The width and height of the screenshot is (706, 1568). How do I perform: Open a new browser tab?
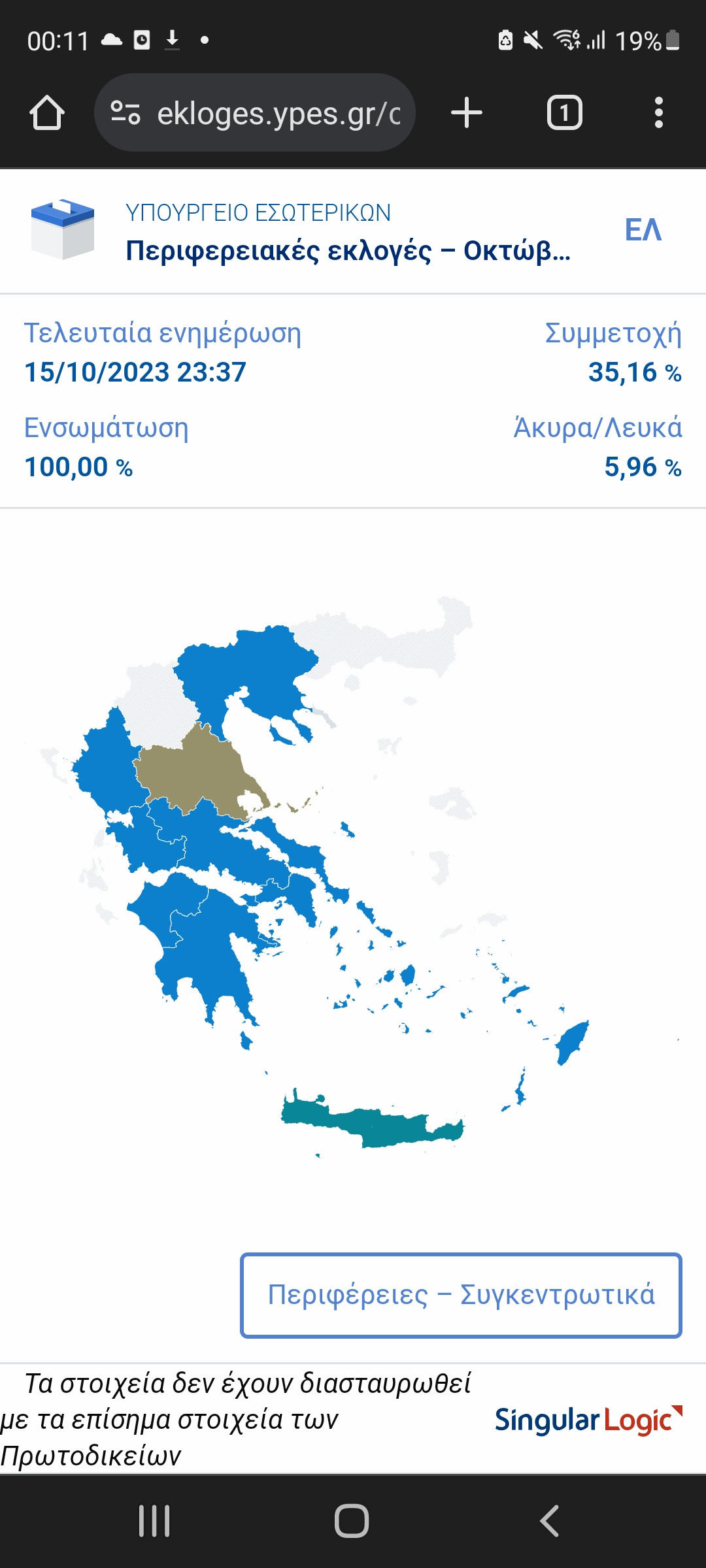(x=467, y=113)
